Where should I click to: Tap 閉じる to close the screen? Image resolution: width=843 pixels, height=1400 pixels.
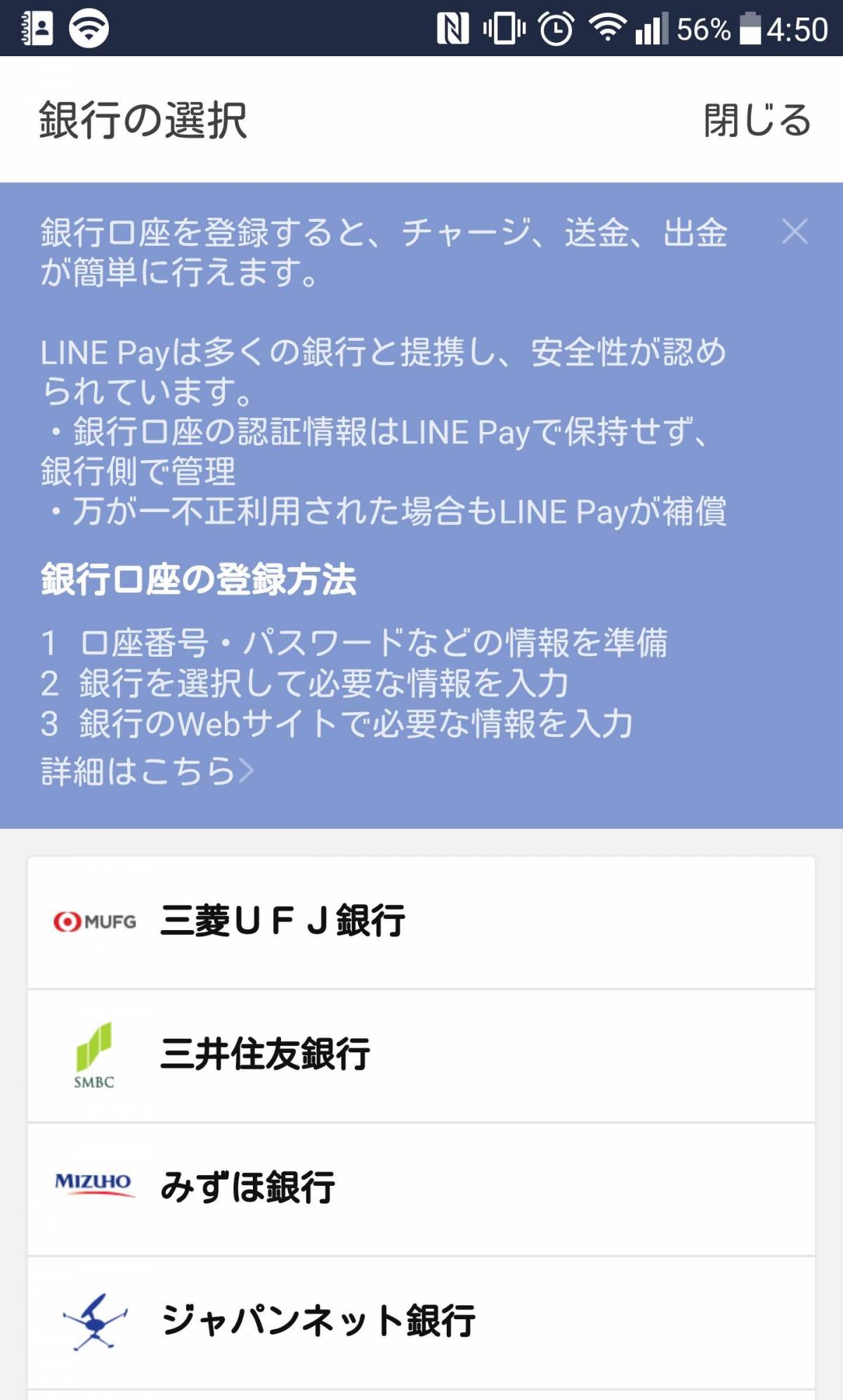pos(756,119)
